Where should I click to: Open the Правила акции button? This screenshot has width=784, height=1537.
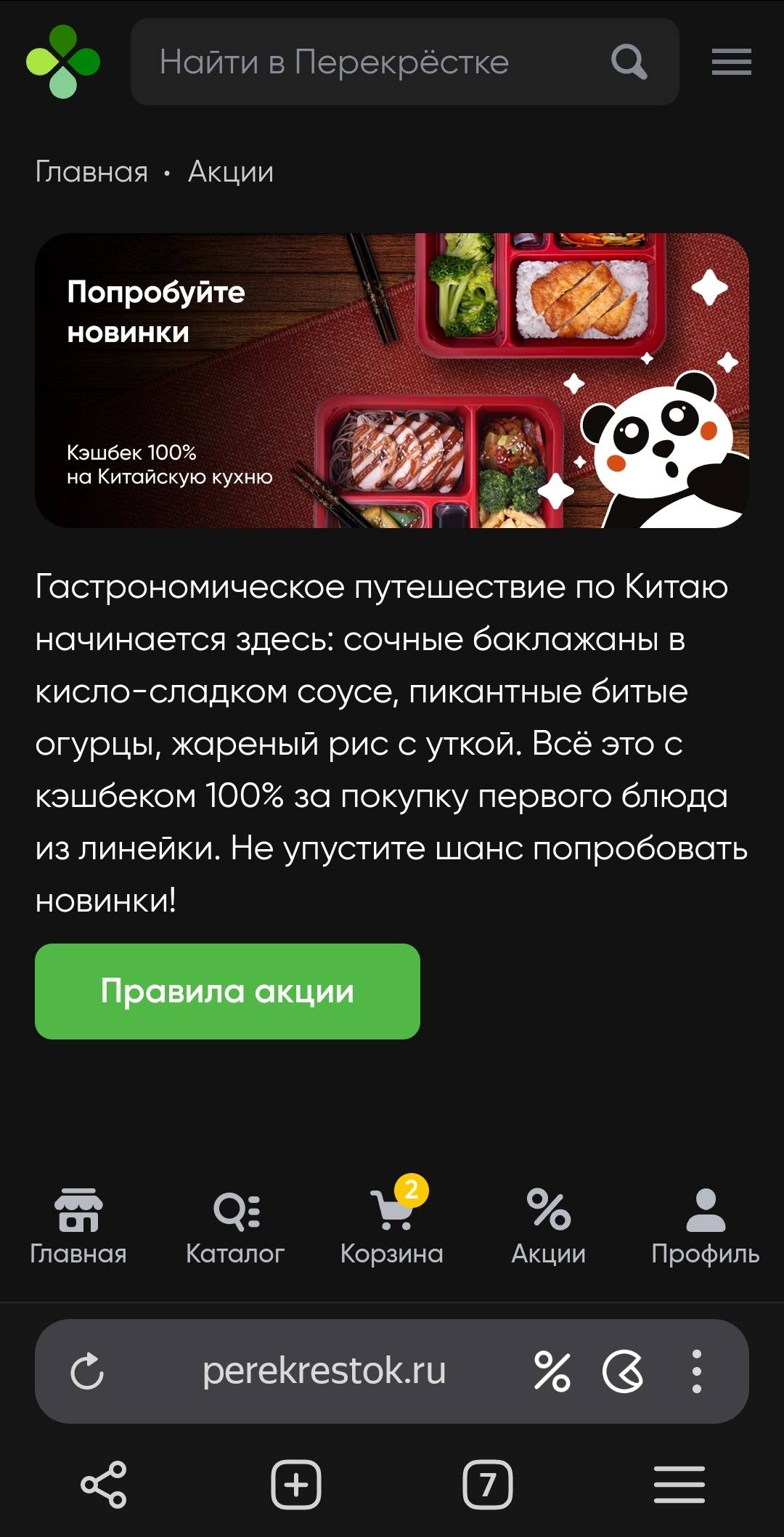[x=227, y=991]
